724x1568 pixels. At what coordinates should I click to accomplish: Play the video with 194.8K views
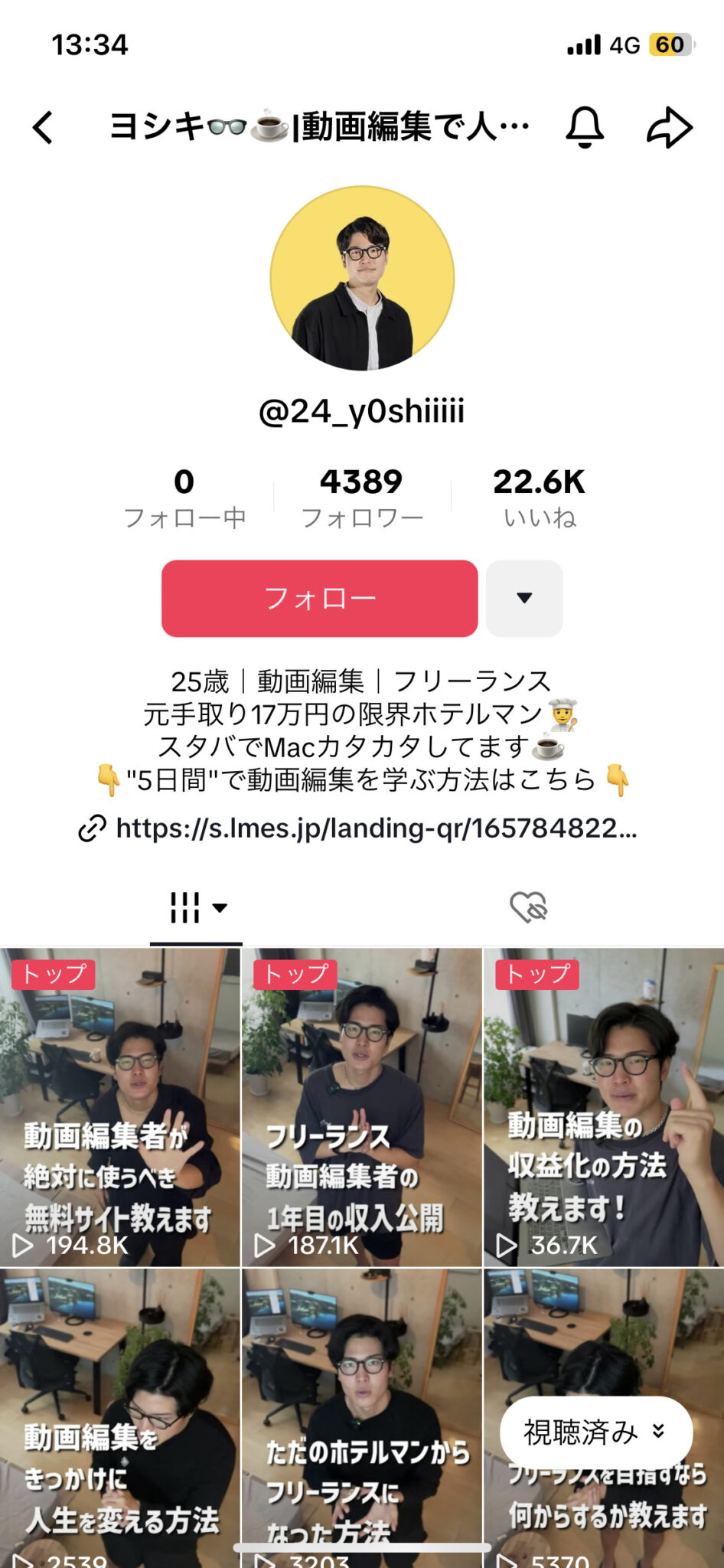pos(119,1107)
